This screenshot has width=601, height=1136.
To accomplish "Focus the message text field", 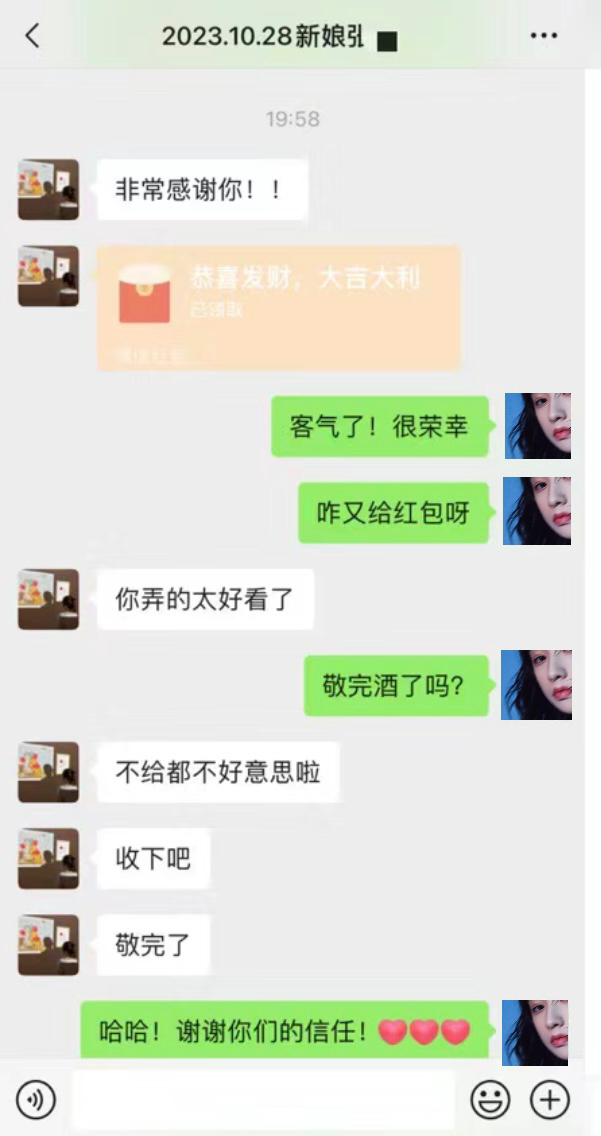I will (262, 1100).
